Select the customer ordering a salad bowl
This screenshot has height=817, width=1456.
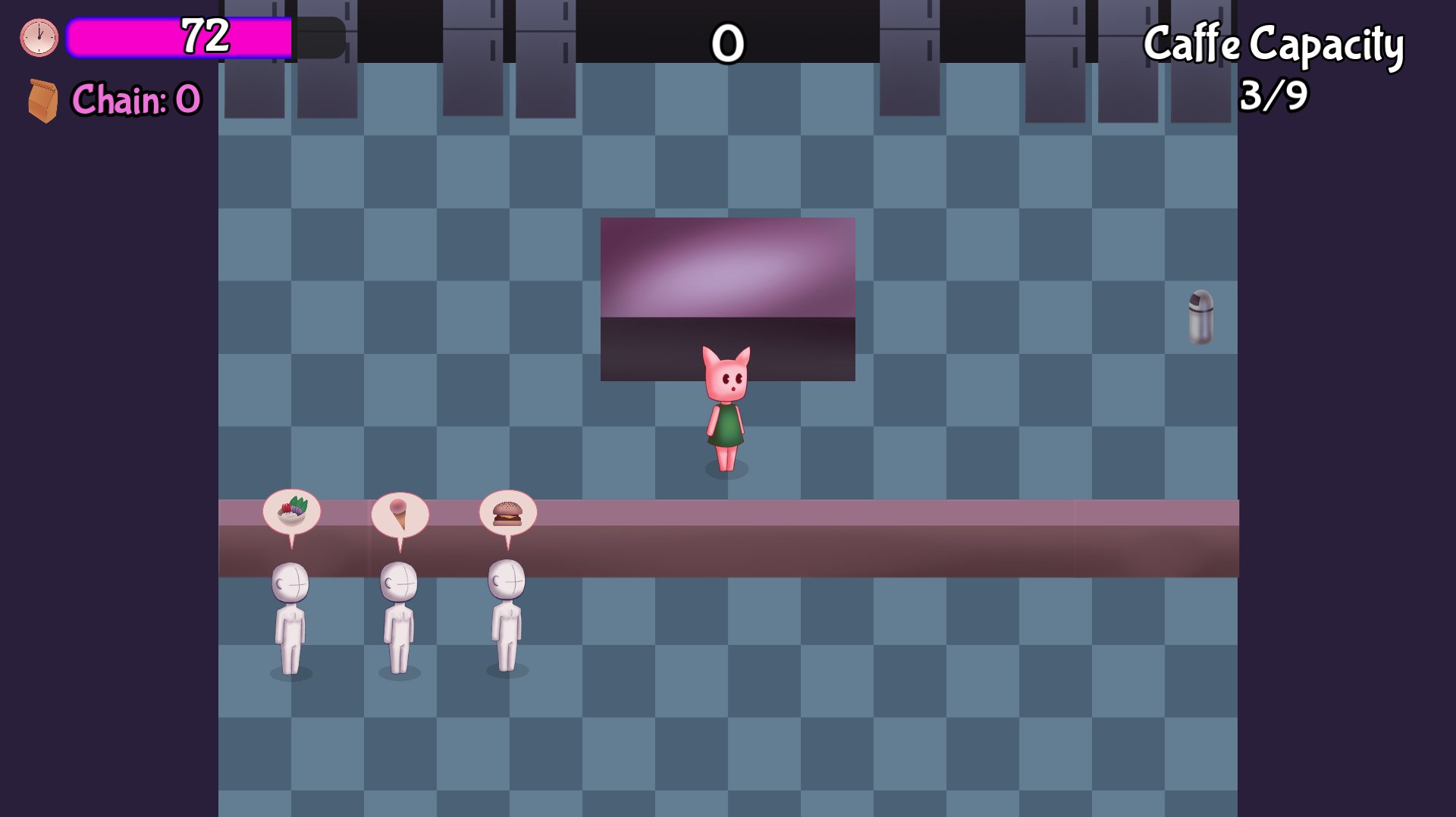290,618
